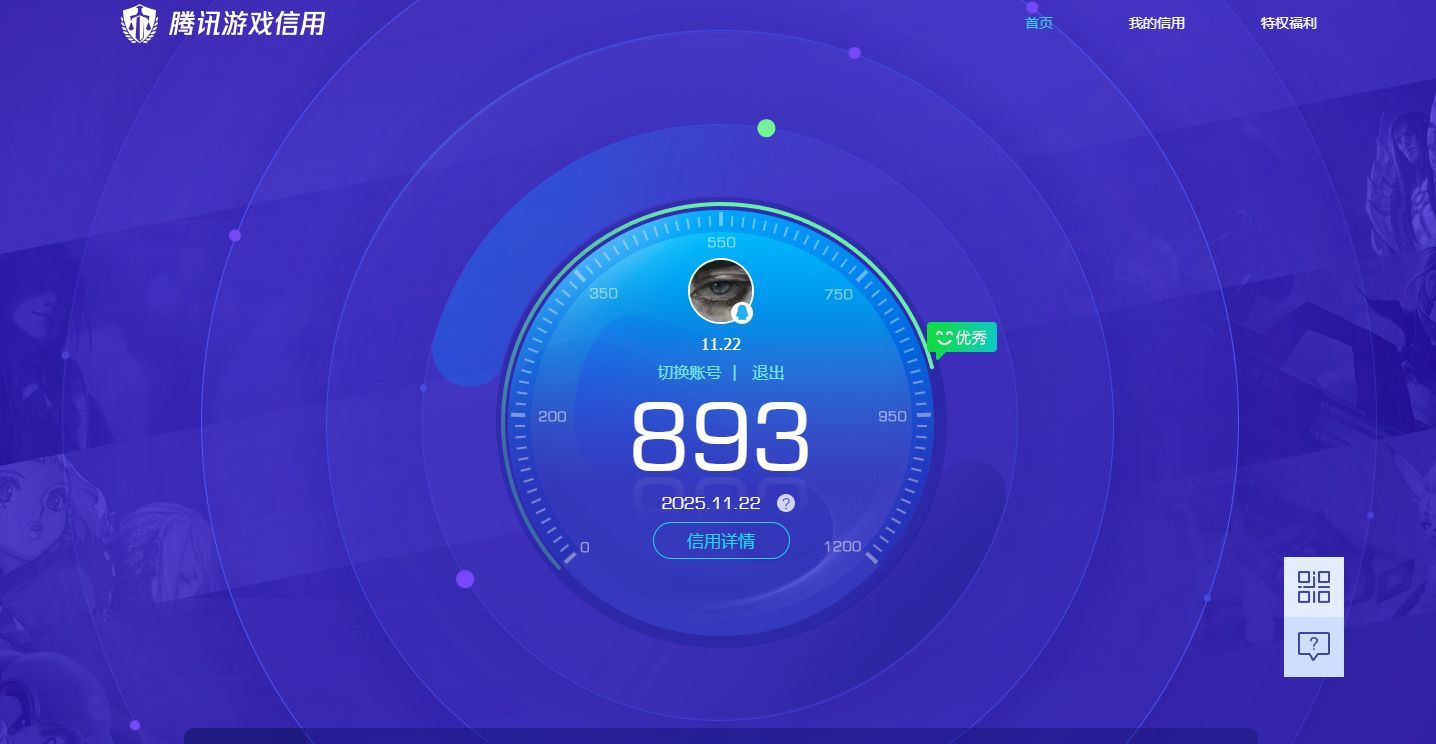Tap 切换账号 to switch account

click(x=689, y=373)
